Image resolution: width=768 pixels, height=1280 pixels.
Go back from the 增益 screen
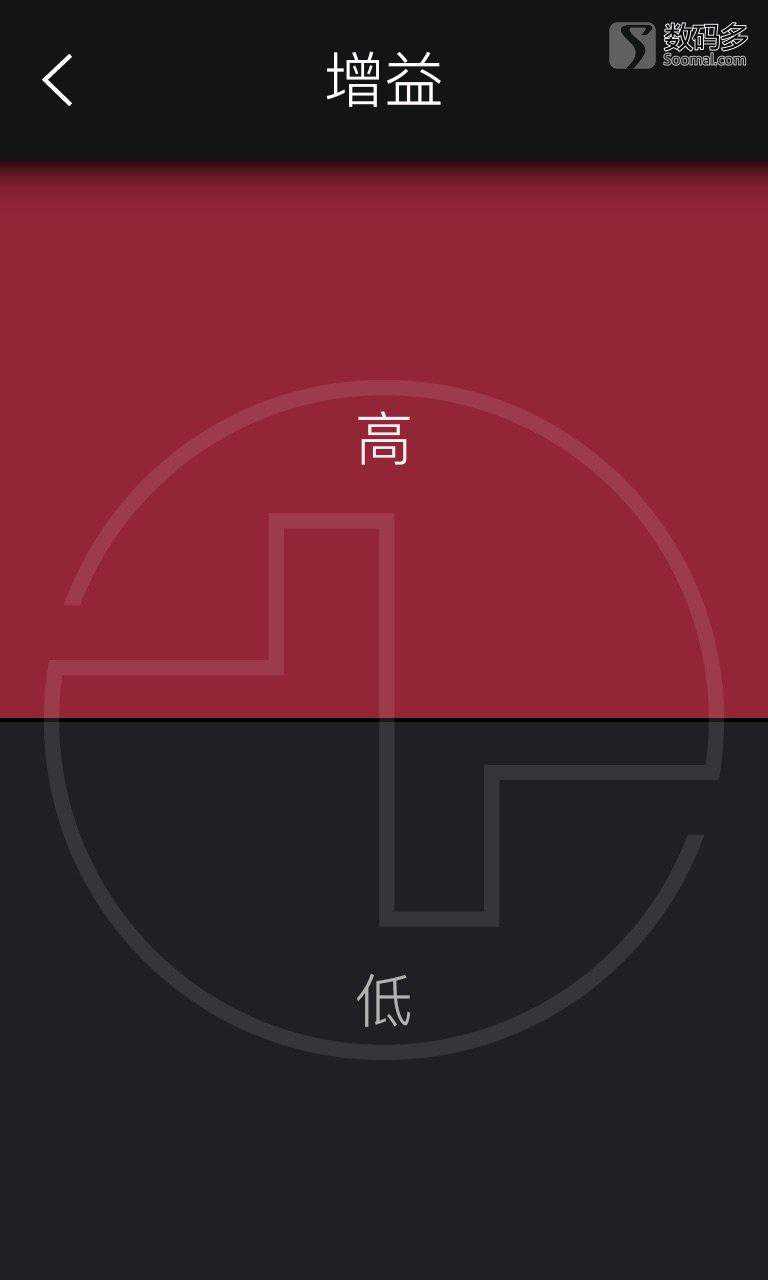[x=58, y=80]
